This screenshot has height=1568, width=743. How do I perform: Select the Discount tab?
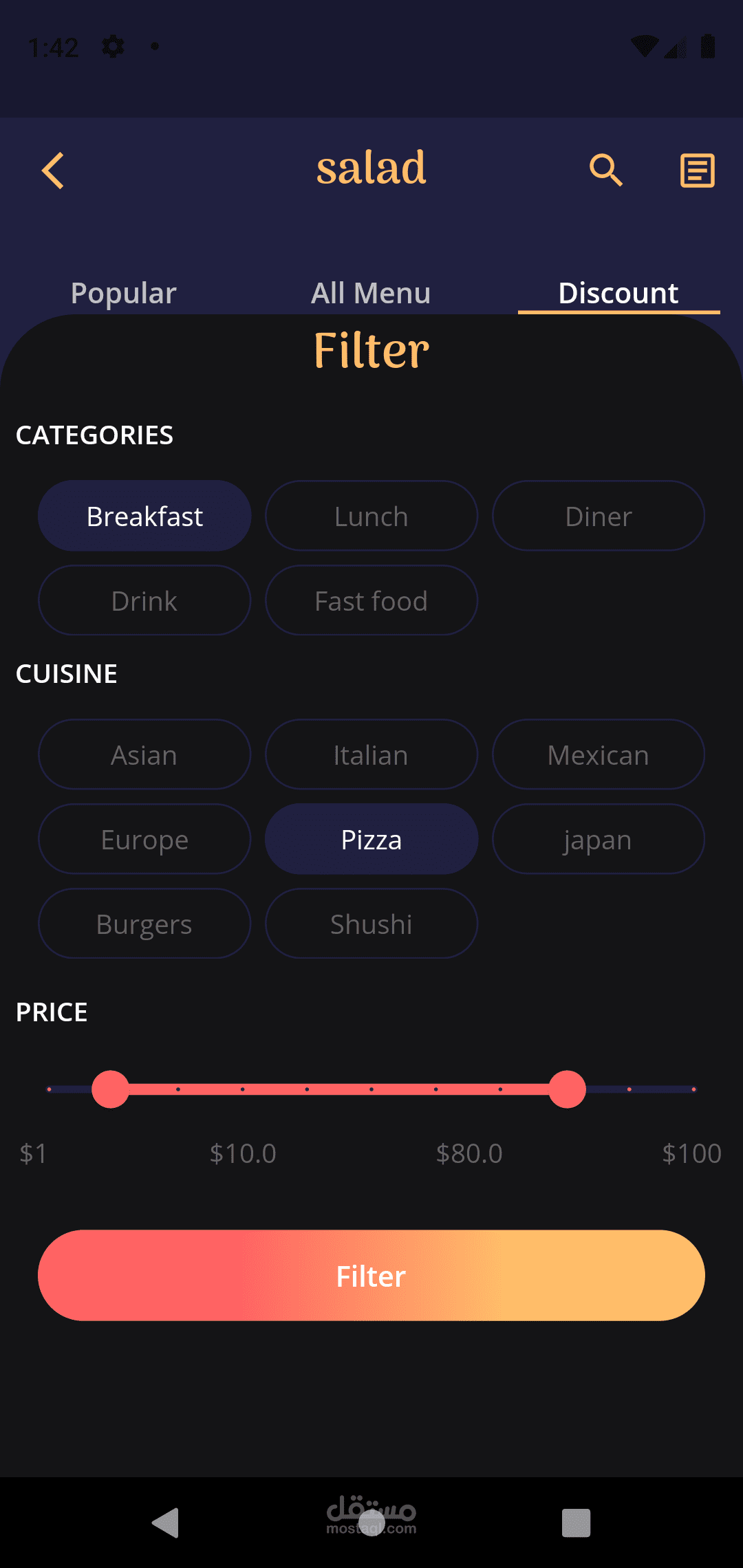618,293
